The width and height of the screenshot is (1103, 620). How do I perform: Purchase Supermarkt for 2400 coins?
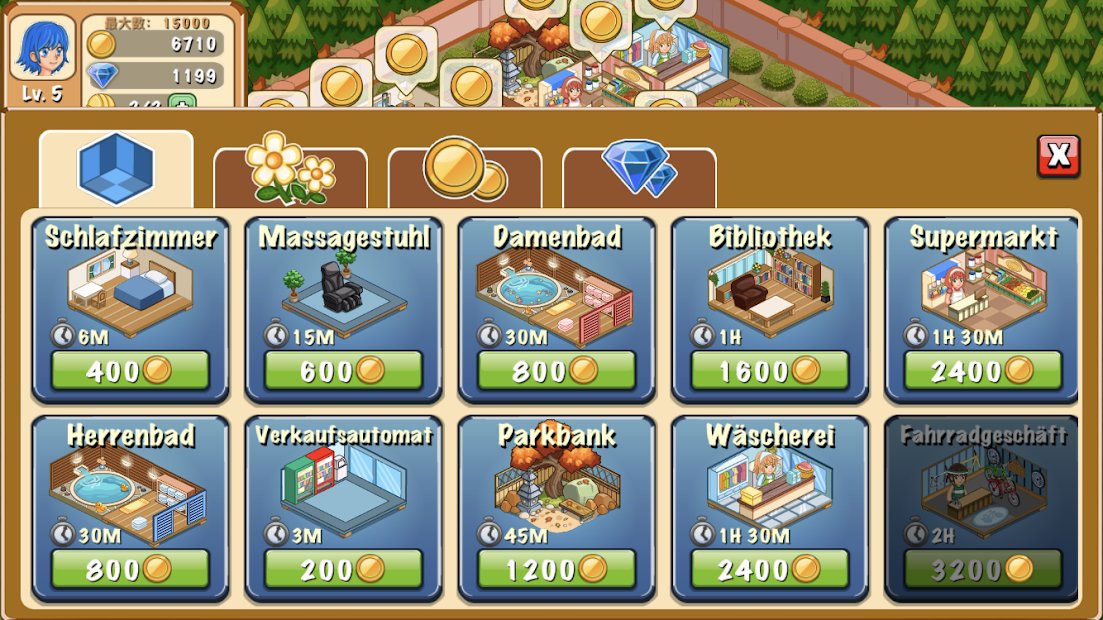pyautogui.click(x=982, y=371)
